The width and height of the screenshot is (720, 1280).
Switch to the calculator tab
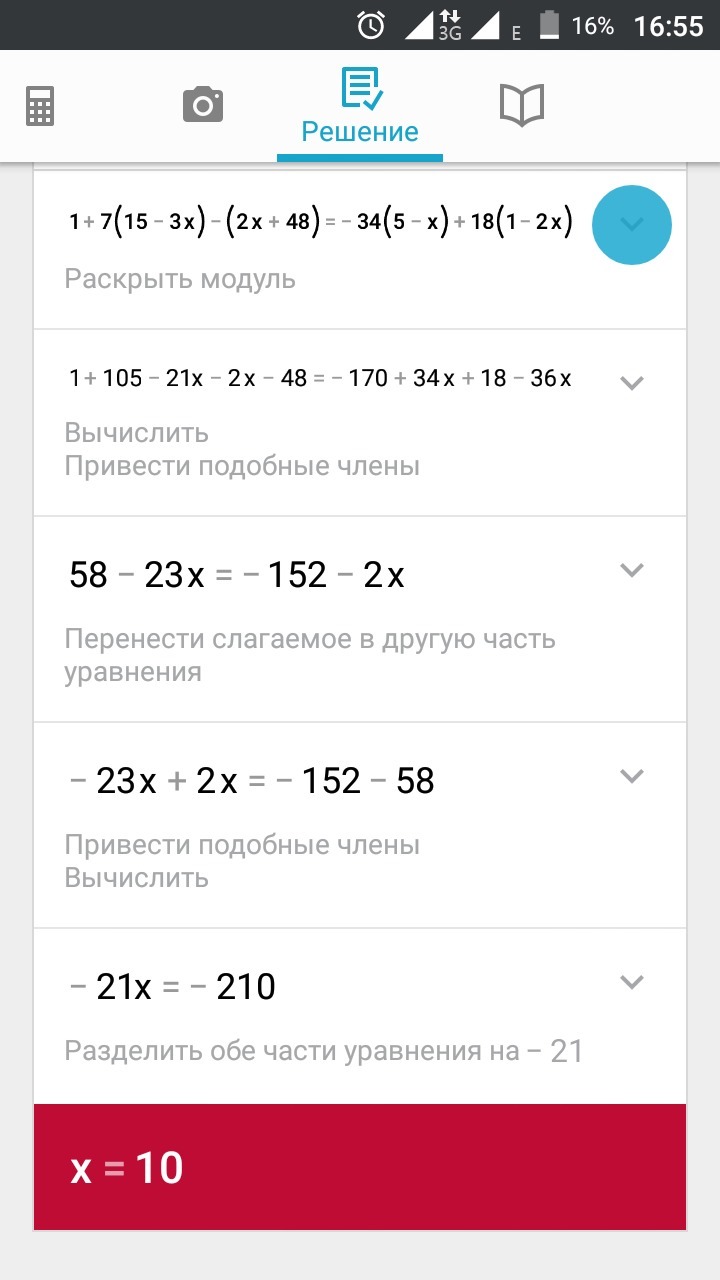pyautogui.click(x=40, y=105)
